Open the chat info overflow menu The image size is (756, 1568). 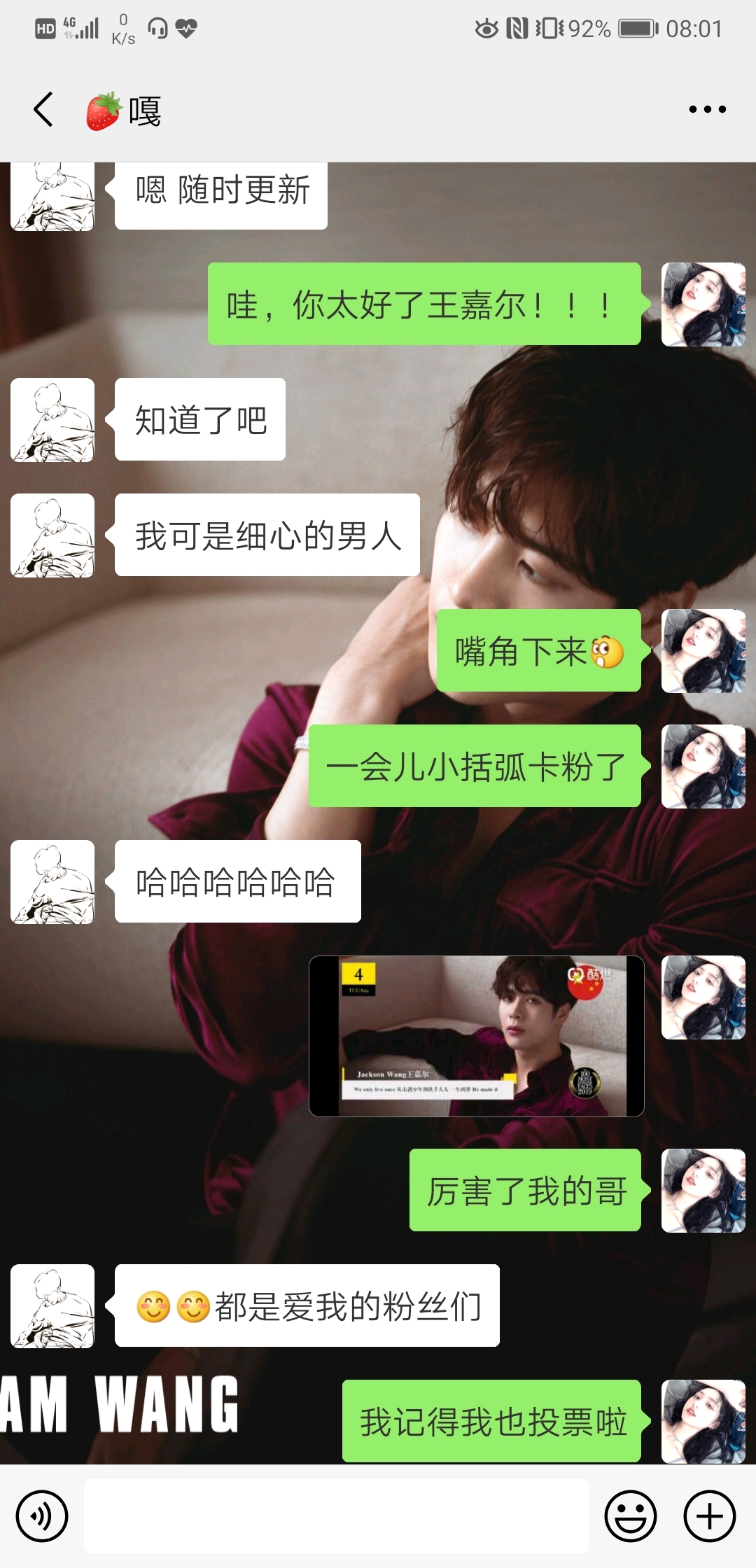[x=707, y=110]
